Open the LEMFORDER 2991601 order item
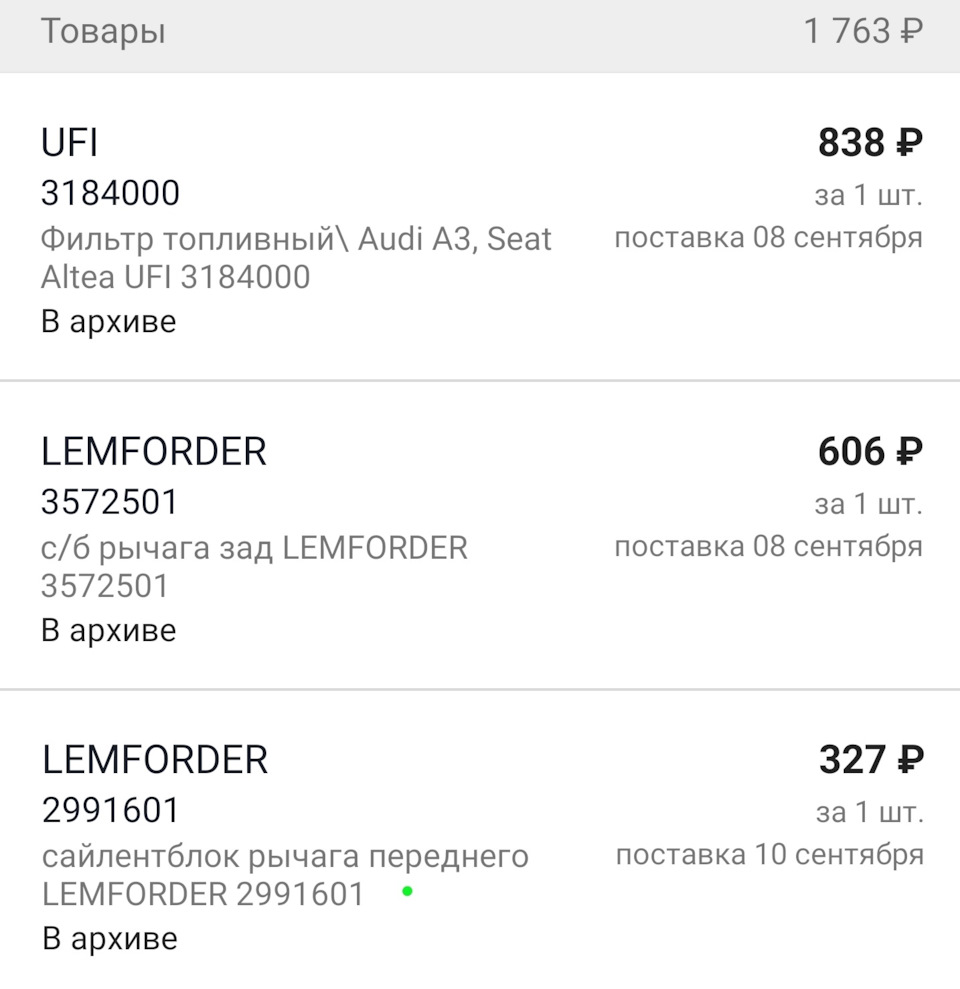This screenshot has width=960, height=989. (x=480, y=846)
